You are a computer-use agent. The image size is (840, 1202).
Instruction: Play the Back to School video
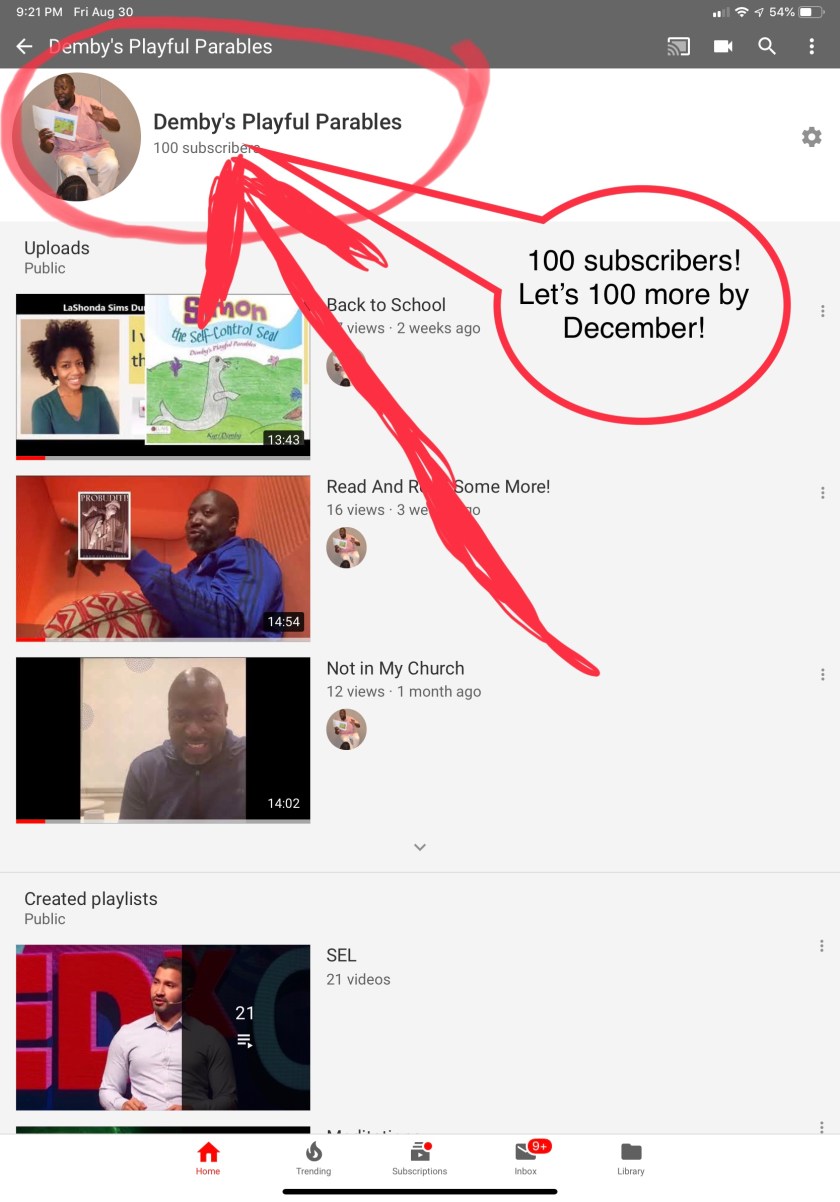[x=163, y=376]
